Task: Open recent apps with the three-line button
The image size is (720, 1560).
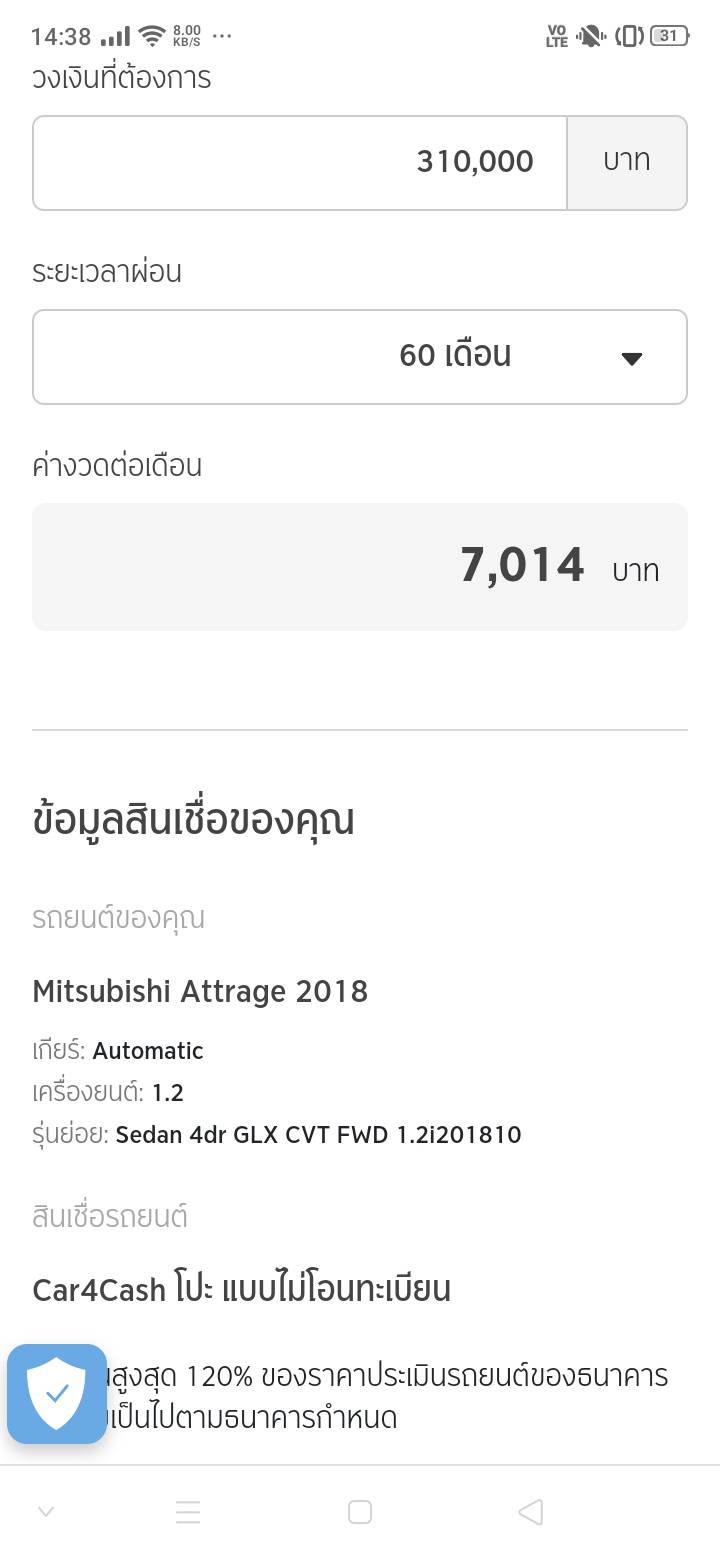Action: coord(188,1512)
